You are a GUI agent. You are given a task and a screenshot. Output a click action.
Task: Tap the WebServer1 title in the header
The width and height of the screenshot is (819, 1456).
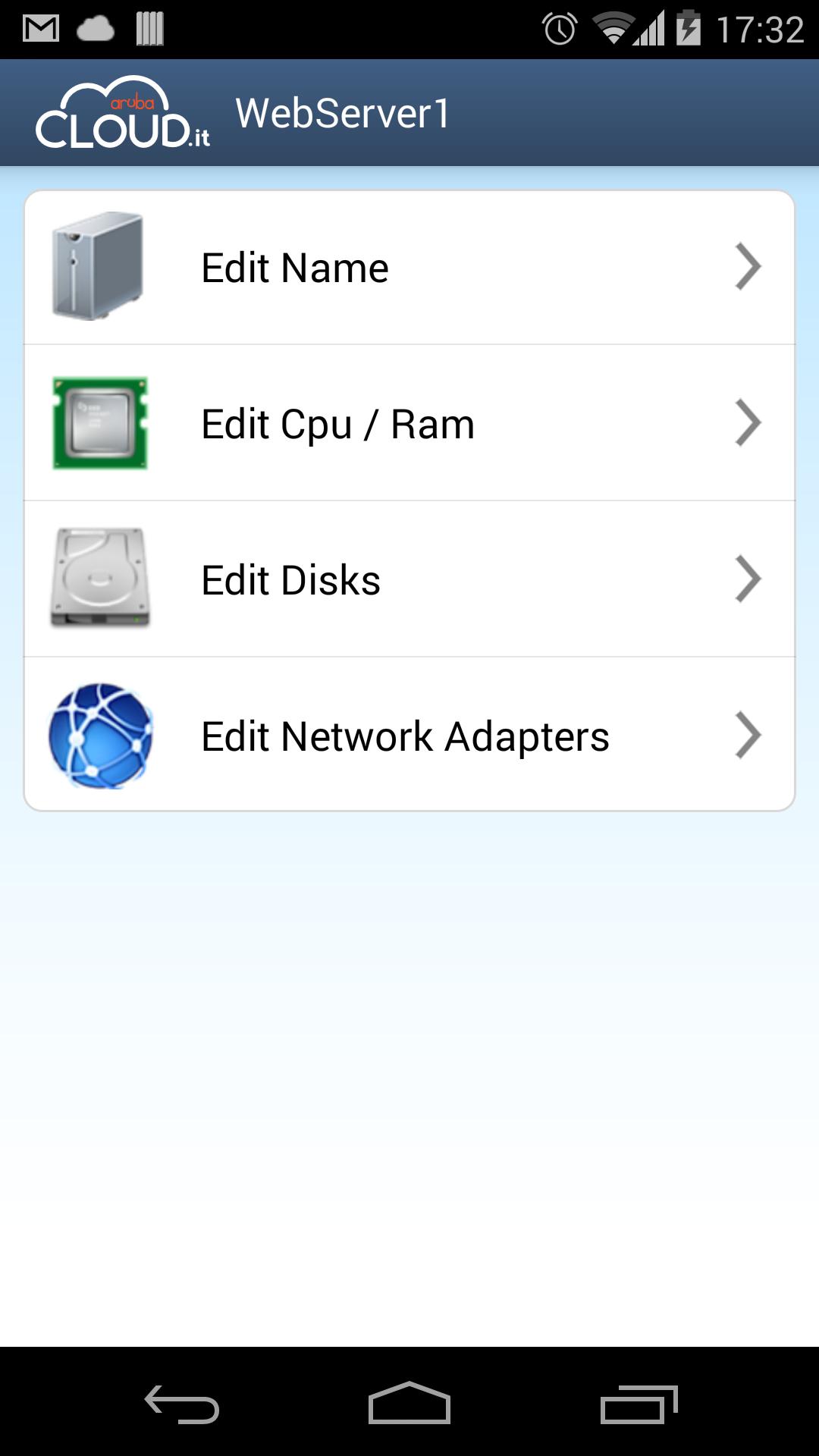(x=343, y=114)
